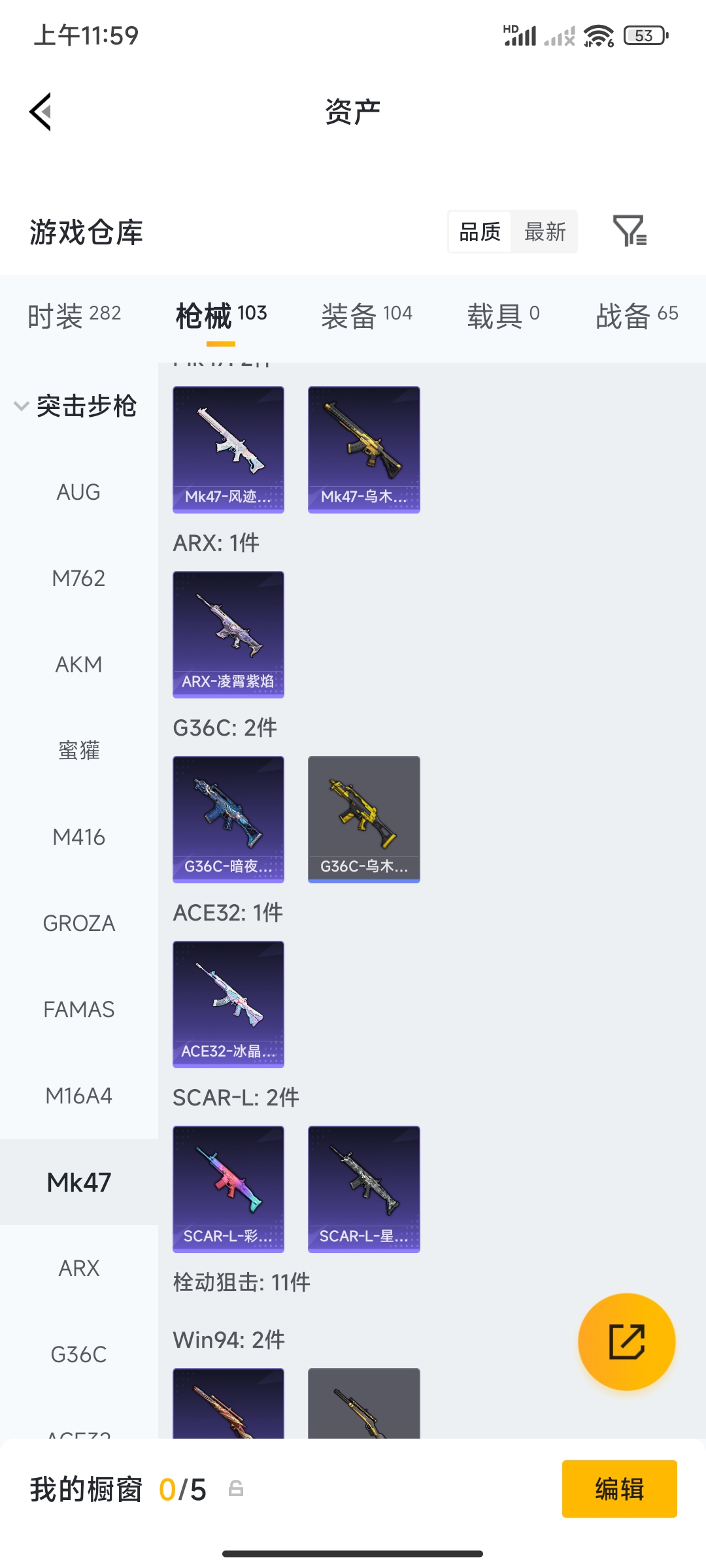Select the SCAR-L-彩 rainbow skin
706x1568 pixels.
pyautogui.click(x=228, y=1189)
